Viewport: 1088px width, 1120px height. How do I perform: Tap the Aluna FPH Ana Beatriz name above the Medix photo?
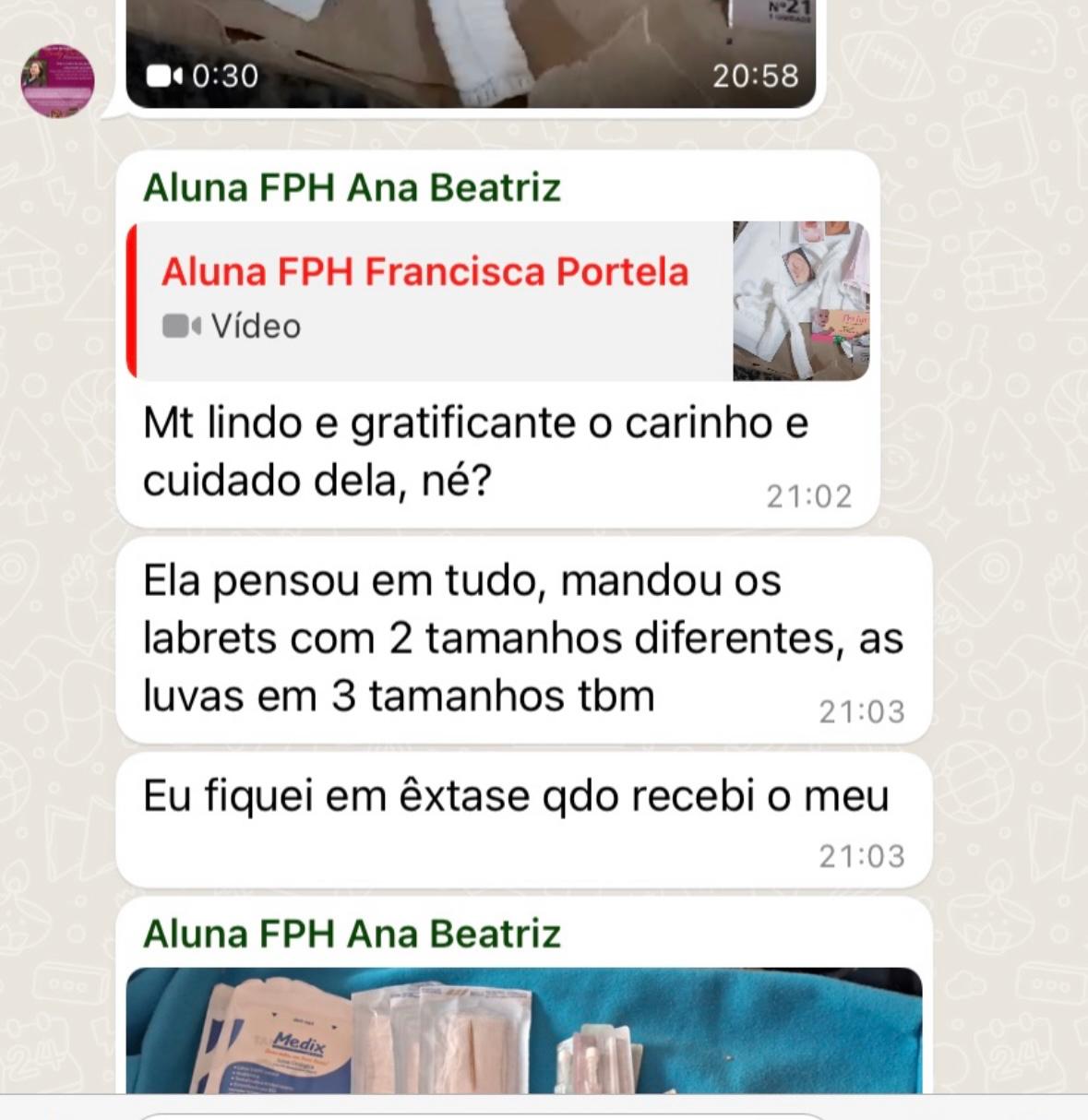tap(352, 934)
